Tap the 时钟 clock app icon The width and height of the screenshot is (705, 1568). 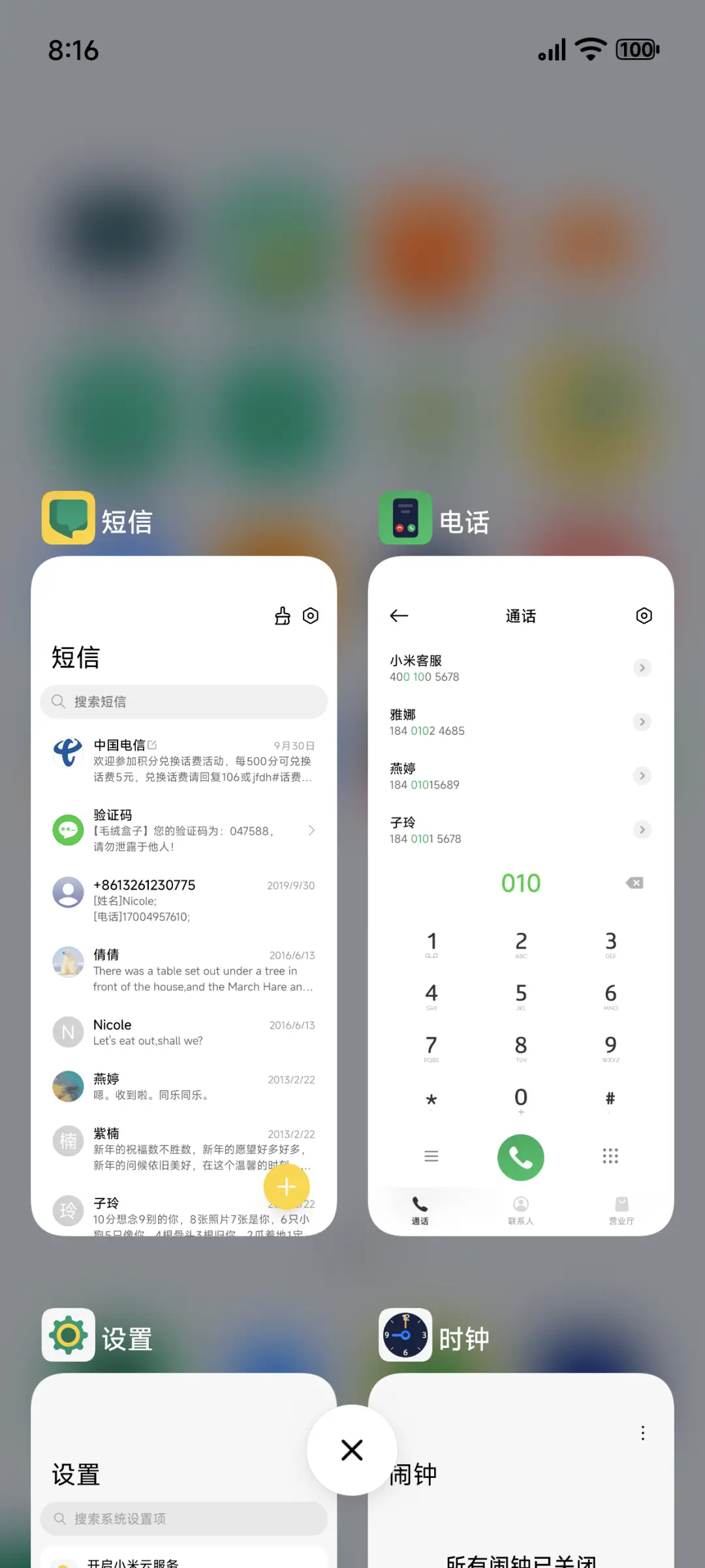[x=405, y=1336]
